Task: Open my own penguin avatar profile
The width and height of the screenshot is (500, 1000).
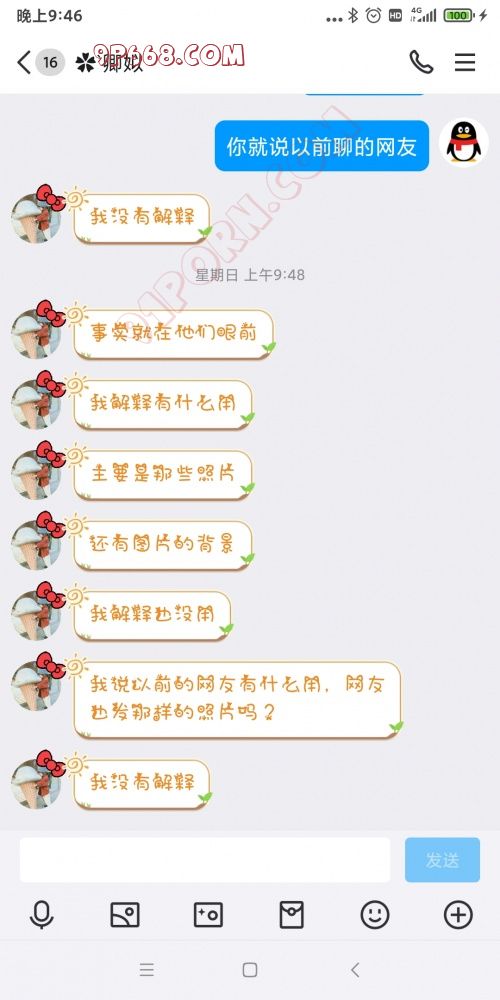Action: click(x=464, y=143)
